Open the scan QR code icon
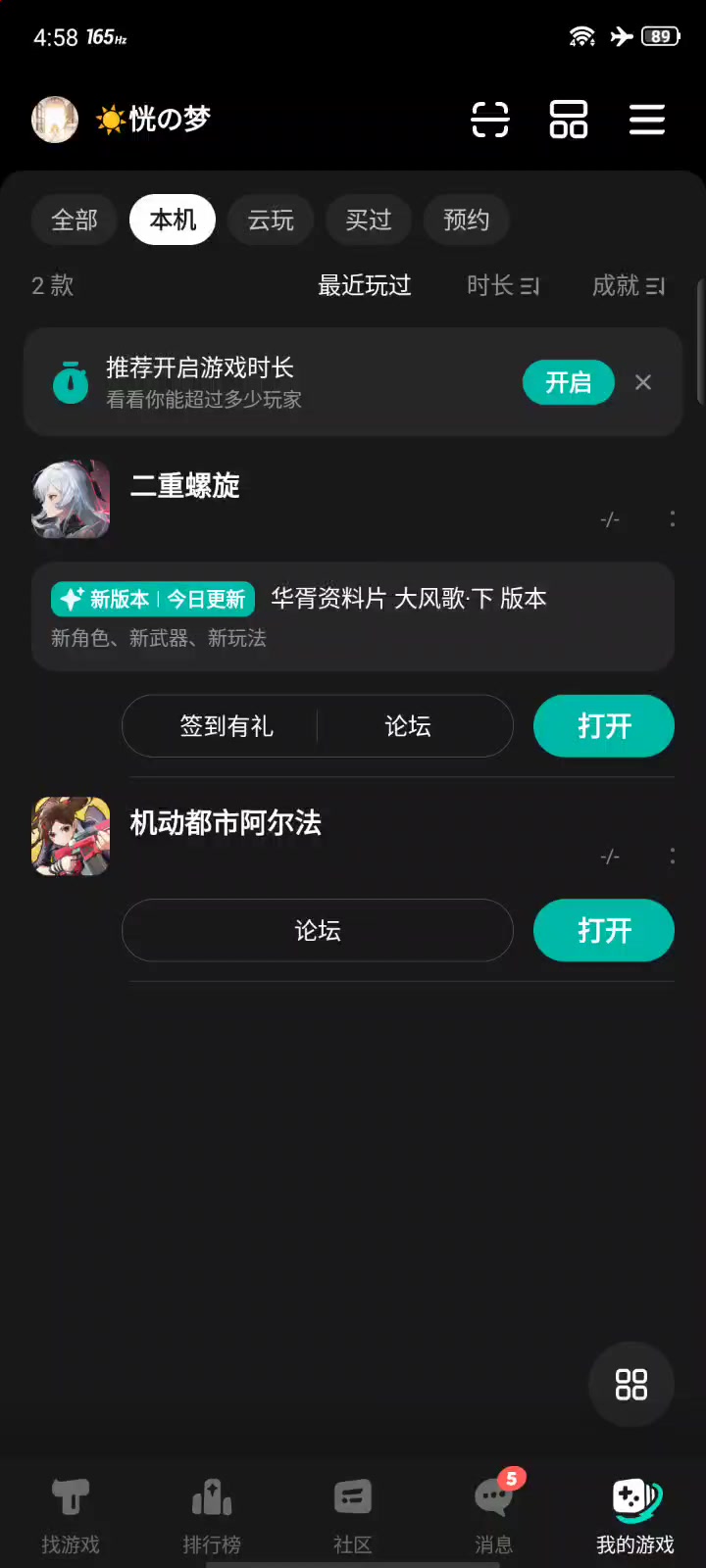The height and width of the screenshot is (1568, 706). [x=489, y=120]
